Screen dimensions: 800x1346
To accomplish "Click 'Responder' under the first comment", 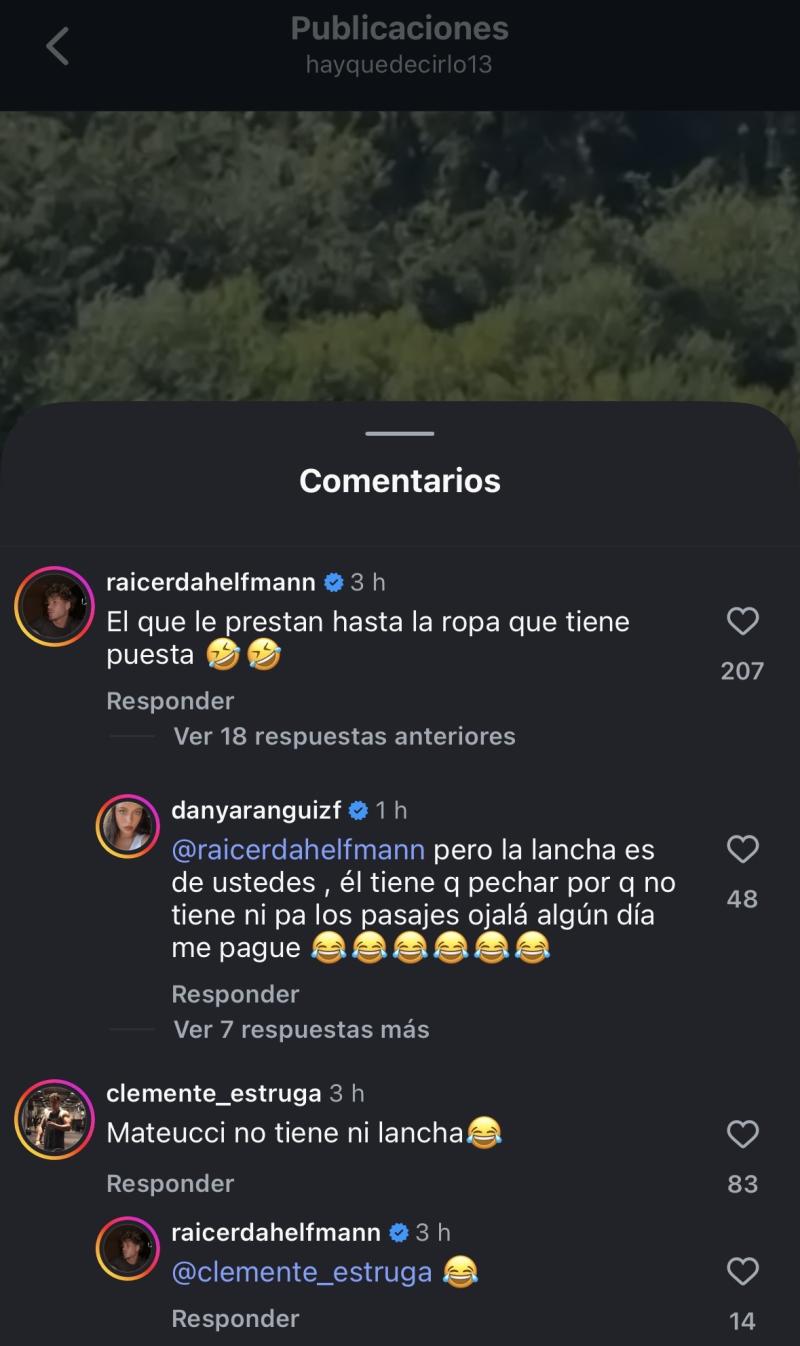I will [170, 701].
